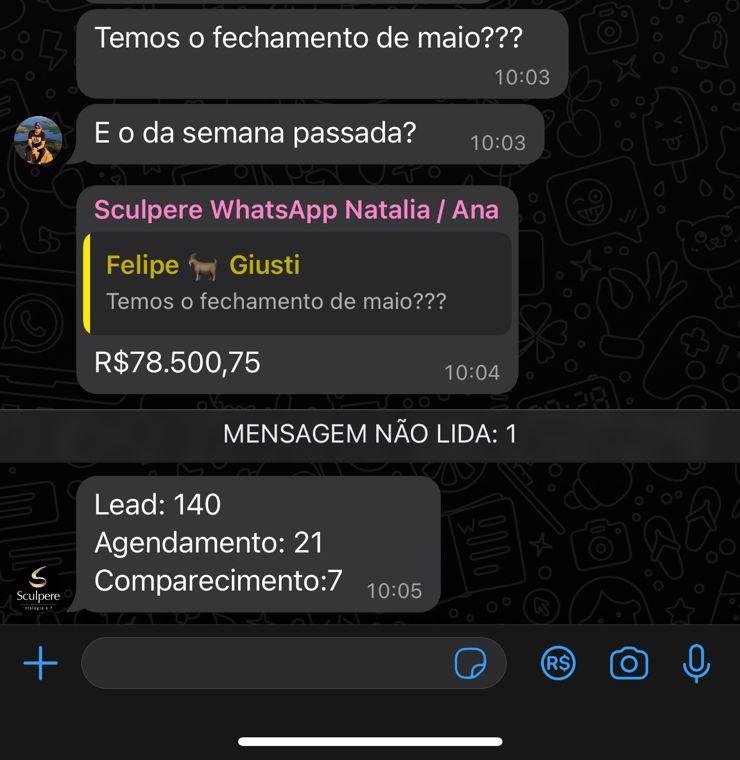The height and width of the screenshot is (760, 740).
Task: View avatar beside 'E o da semana passada?'
Action: [39, 139]
